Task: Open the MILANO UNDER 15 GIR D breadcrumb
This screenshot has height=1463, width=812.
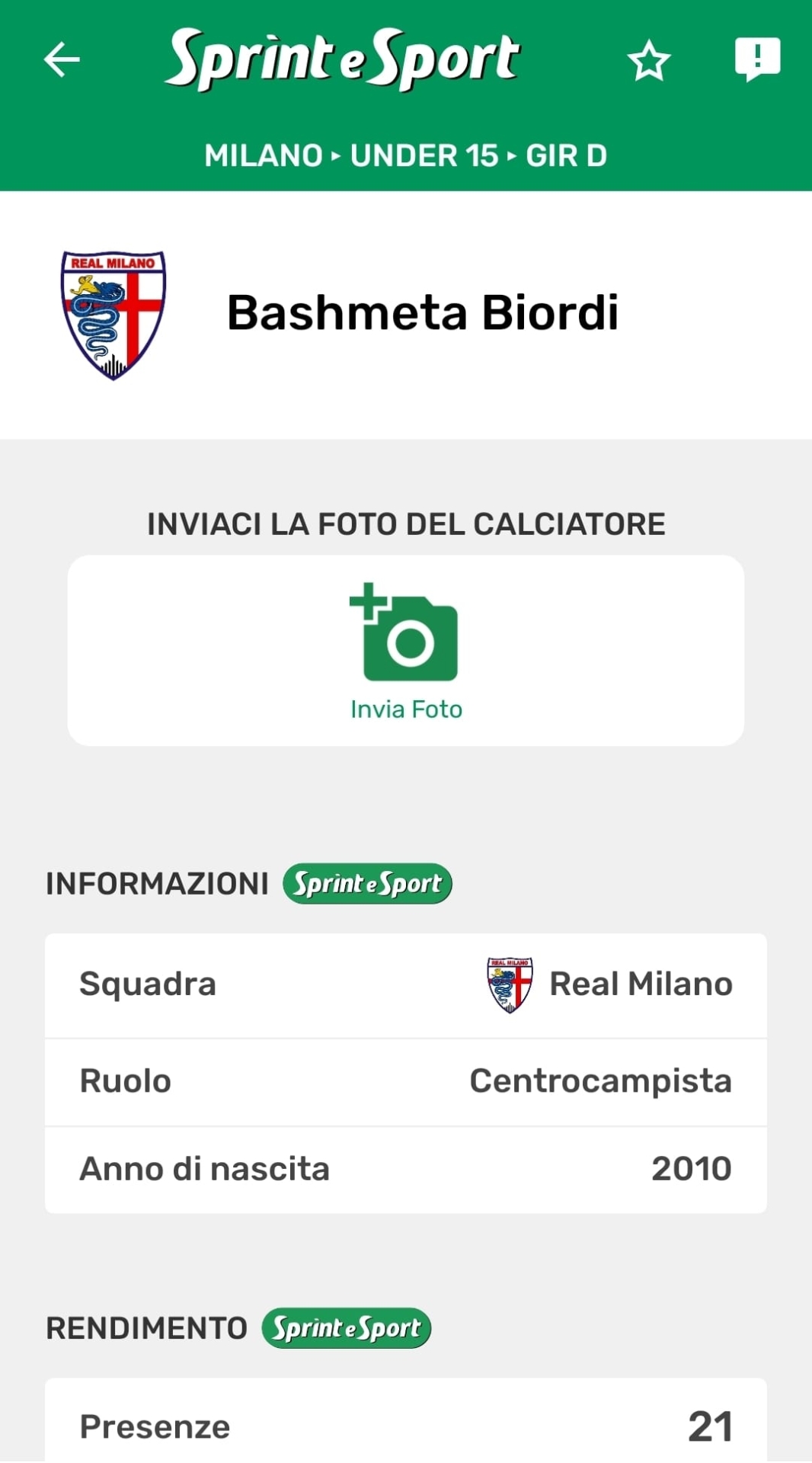Action: click(406, 155)
